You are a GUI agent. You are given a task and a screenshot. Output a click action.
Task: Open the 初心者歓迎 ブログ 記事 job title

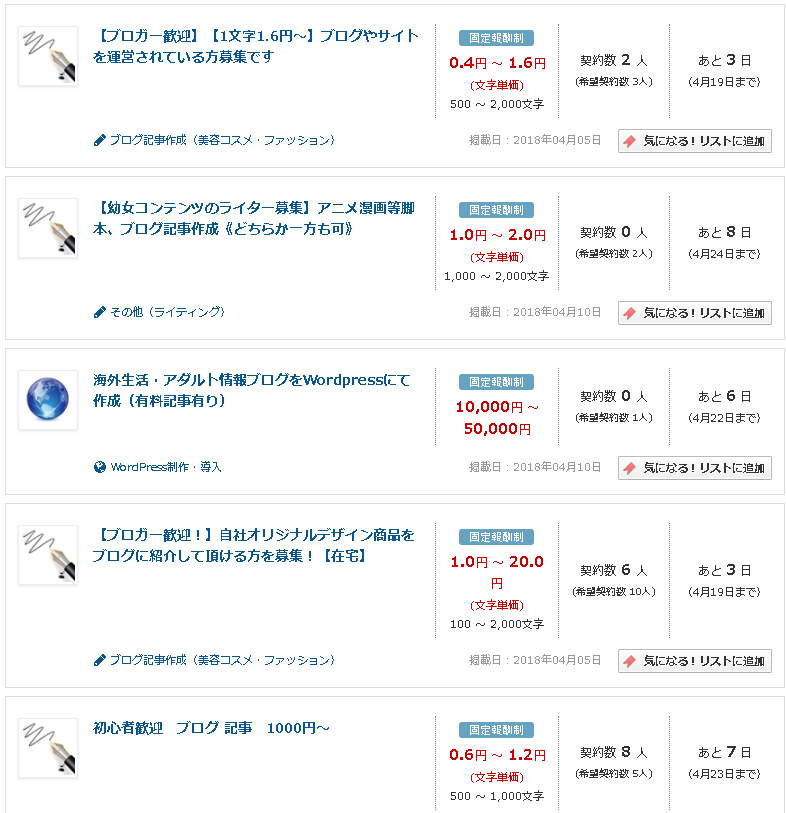[211, 728]
